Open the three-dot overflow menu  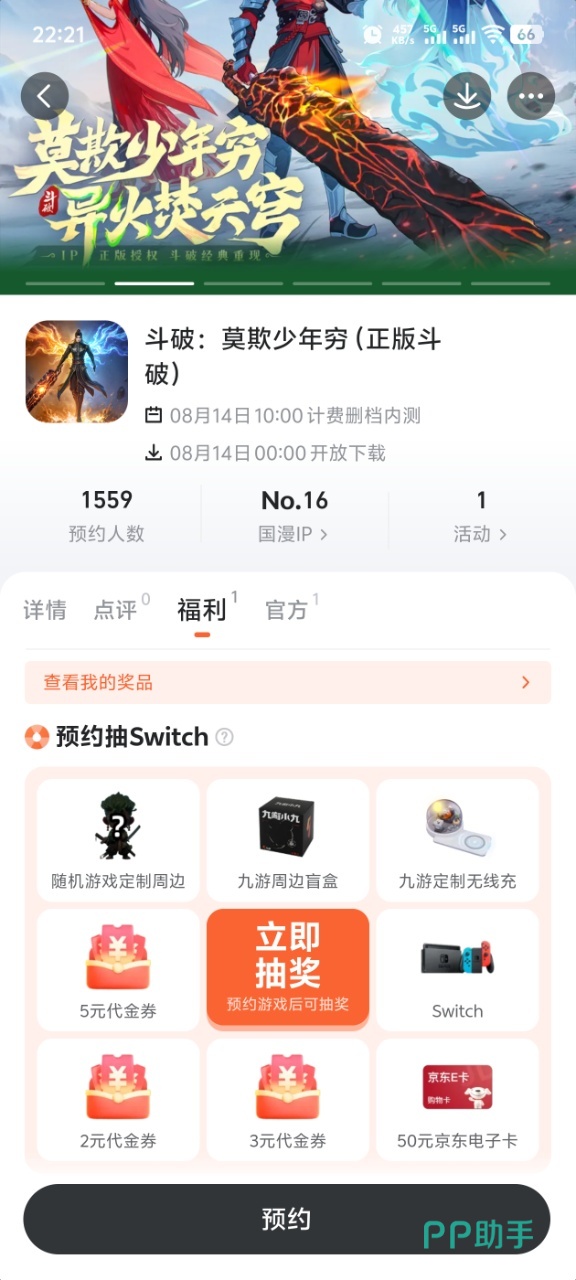point(531,96)
